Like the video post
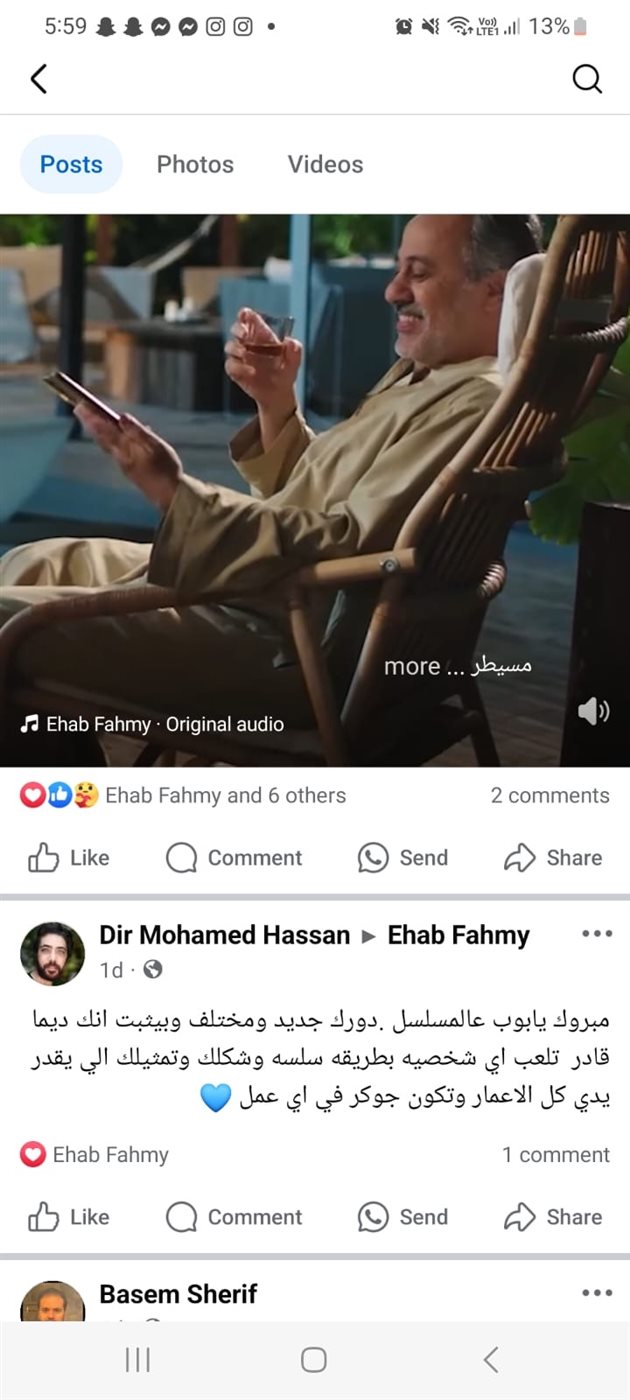Screen dimensions: 630x1400 coord(68,858)
